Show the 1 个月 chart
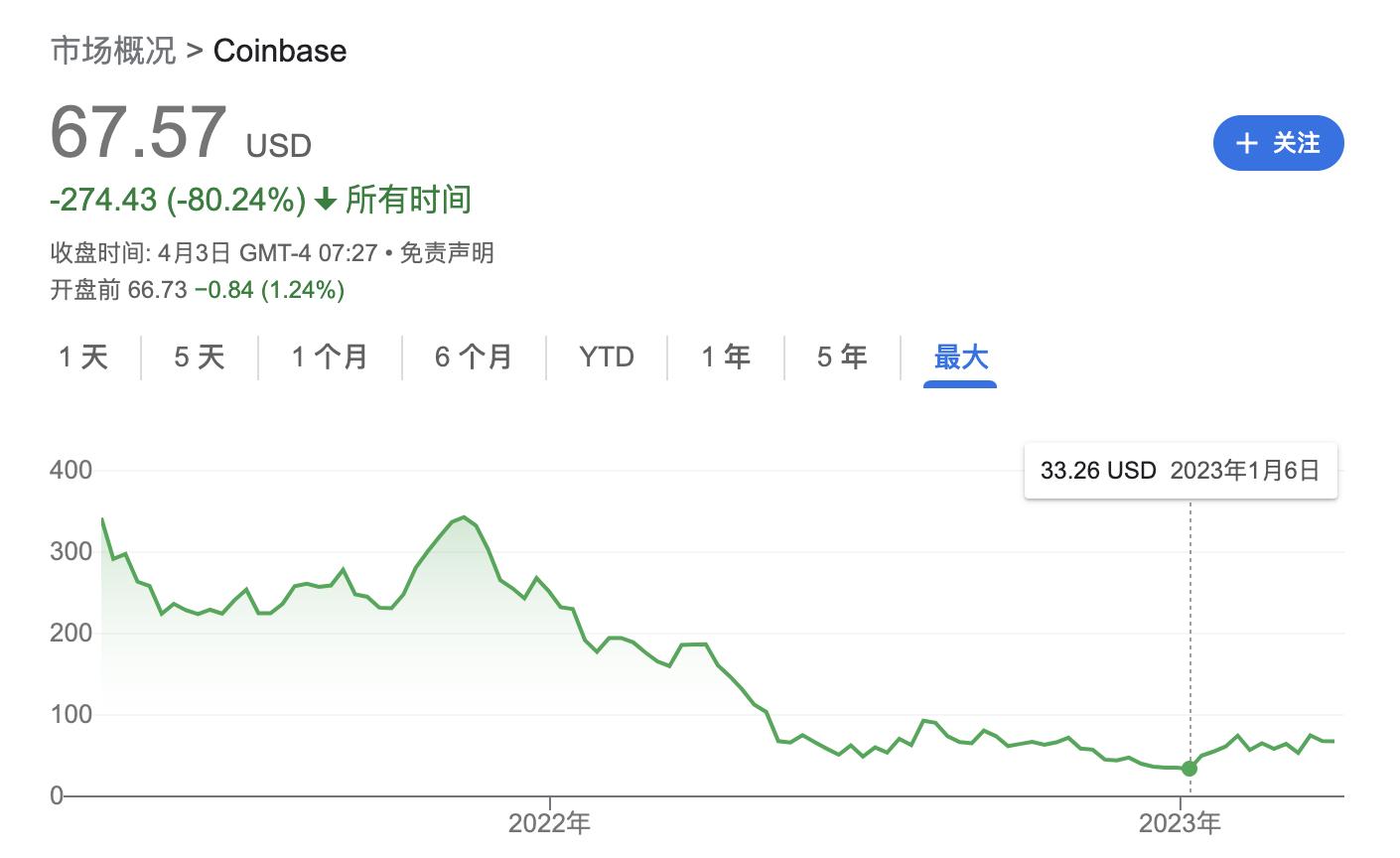The height and width of the screenshot is (858, 1400). (330, 357)
